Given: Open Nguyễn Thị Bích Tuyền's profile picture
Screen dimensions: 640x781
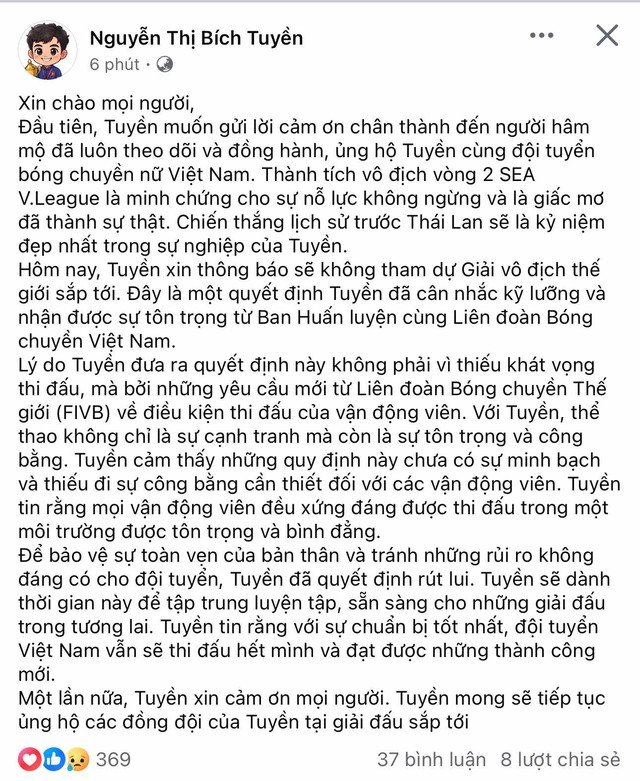Looking at the screenshot, I should pos(45,50).
